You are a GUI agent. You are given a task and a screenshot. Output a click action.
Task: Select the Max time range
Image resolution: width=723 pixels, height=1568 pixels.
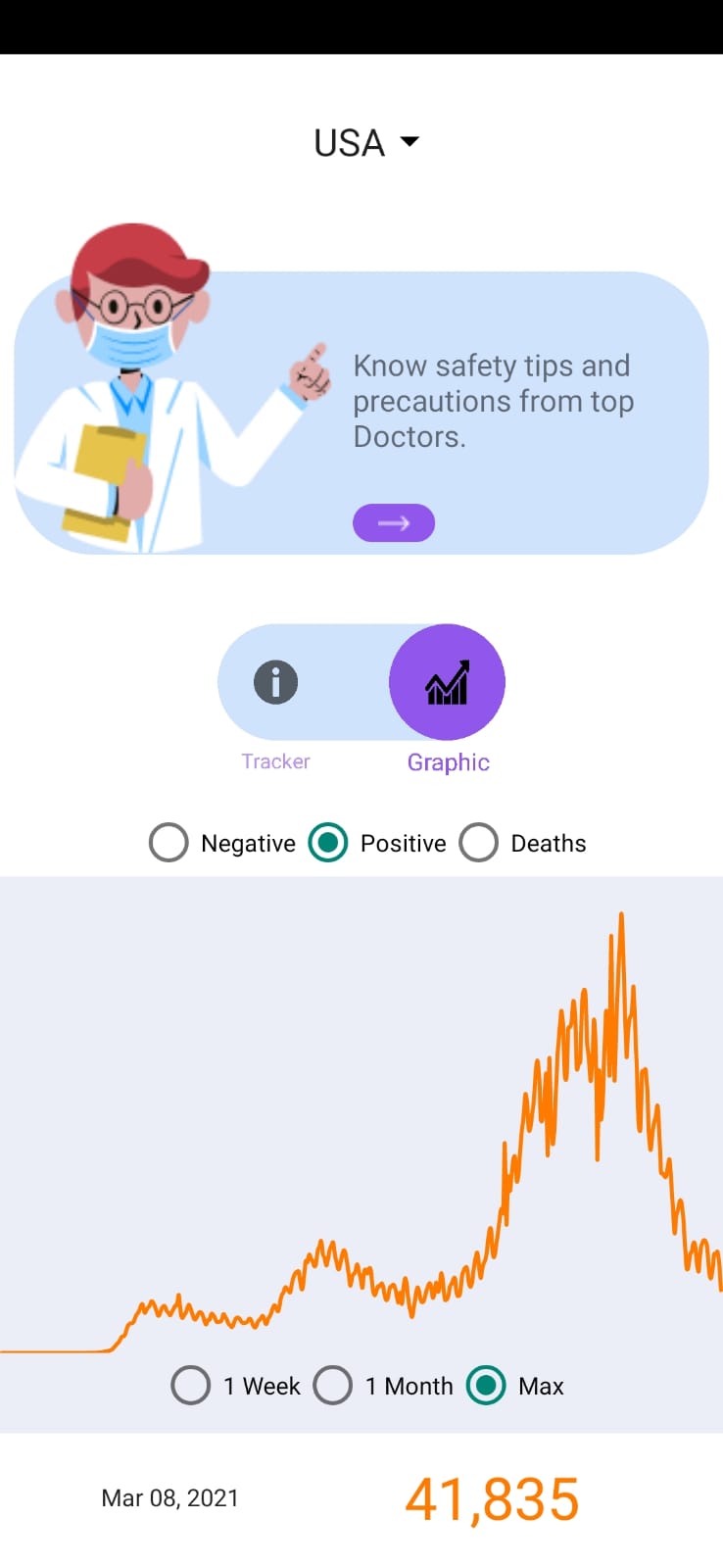tap(485, 1386)
